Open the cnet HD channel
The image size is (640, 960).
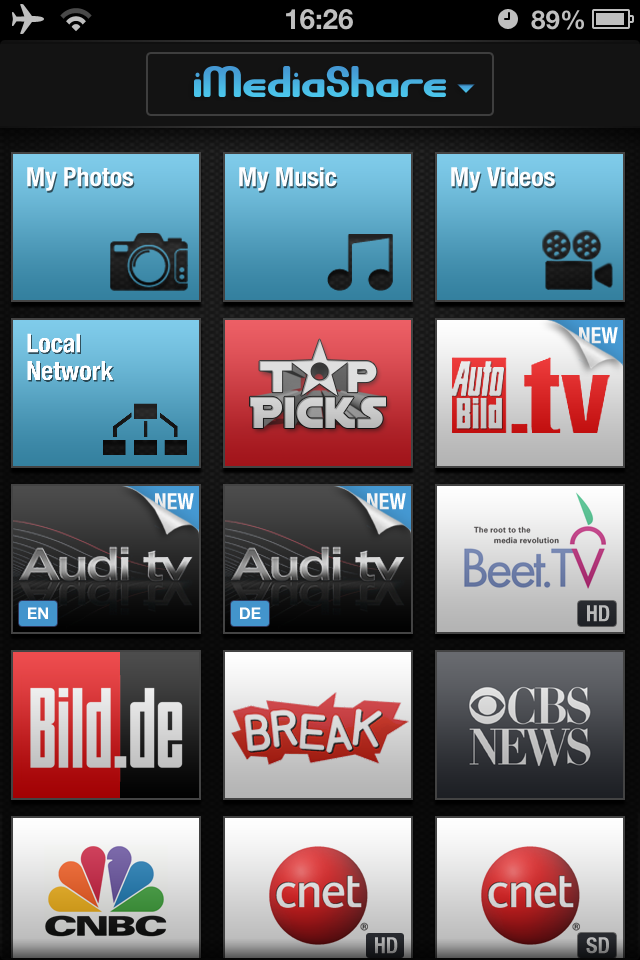tap(318, 888)
